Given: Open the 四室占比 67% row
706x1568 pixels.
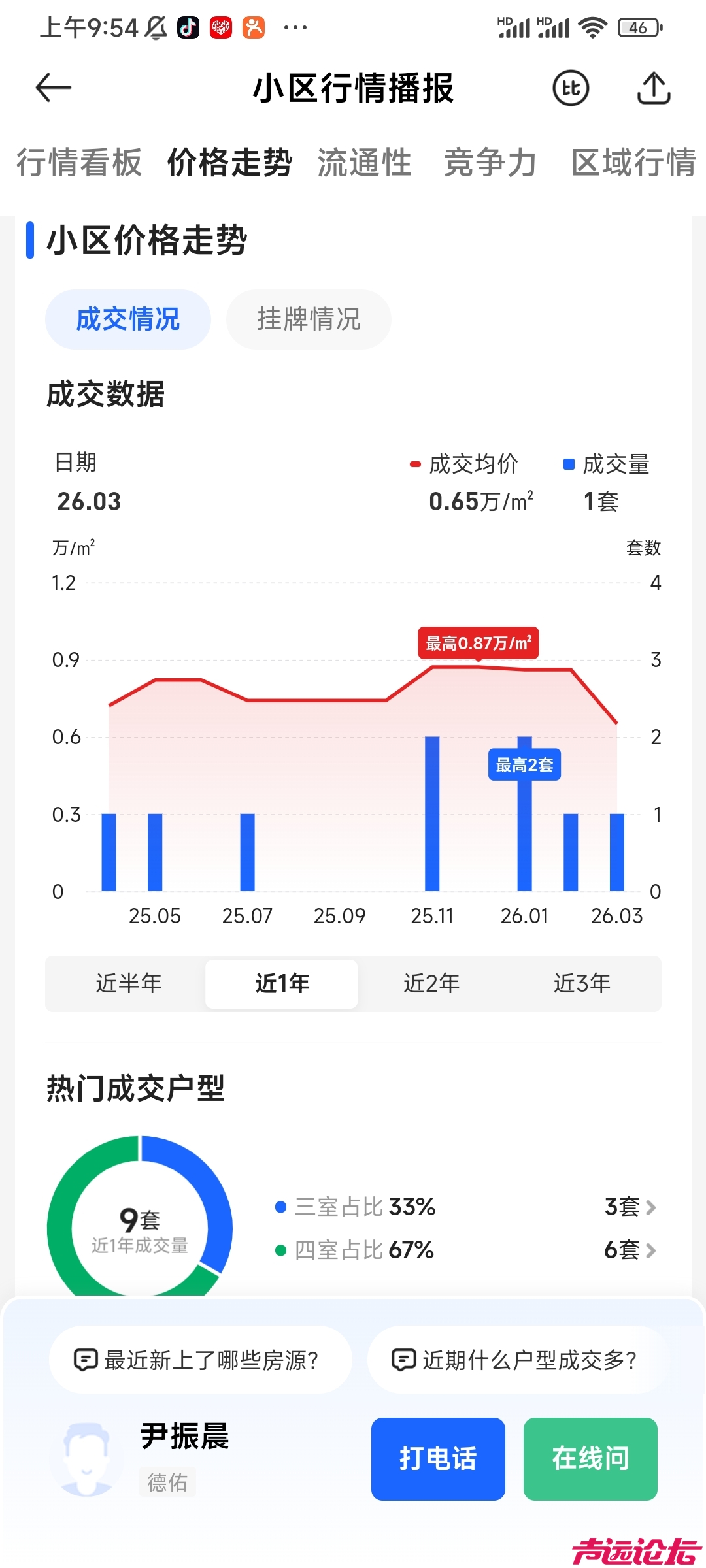Looking at the screenshot, I should [464, 1250].
